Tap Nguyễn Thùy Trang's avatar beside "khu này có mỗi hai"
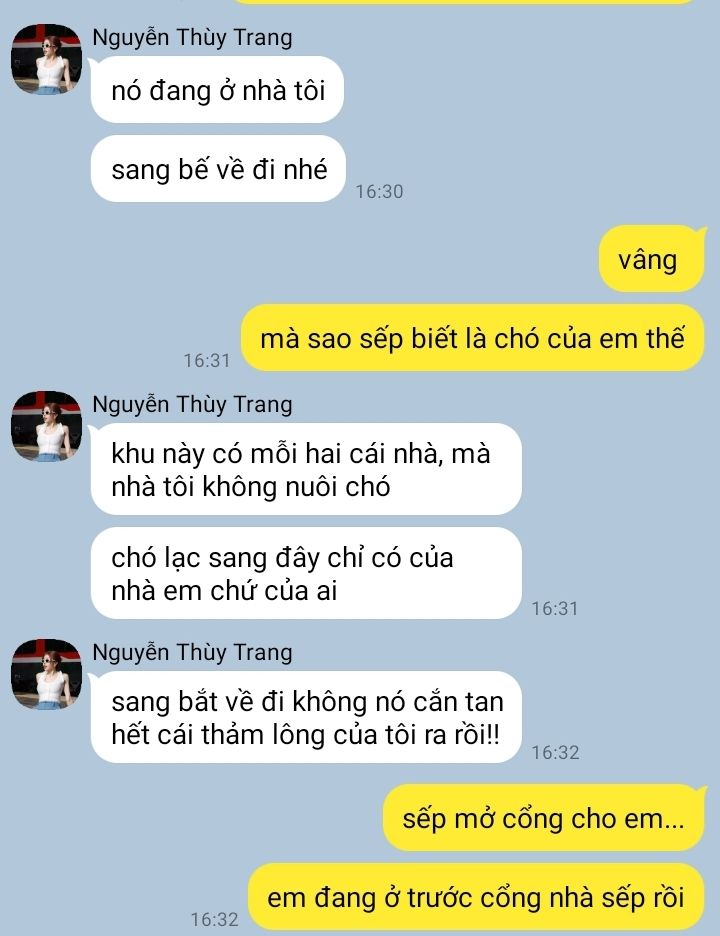This screenshot has height=936, width=720. (46, 427)
